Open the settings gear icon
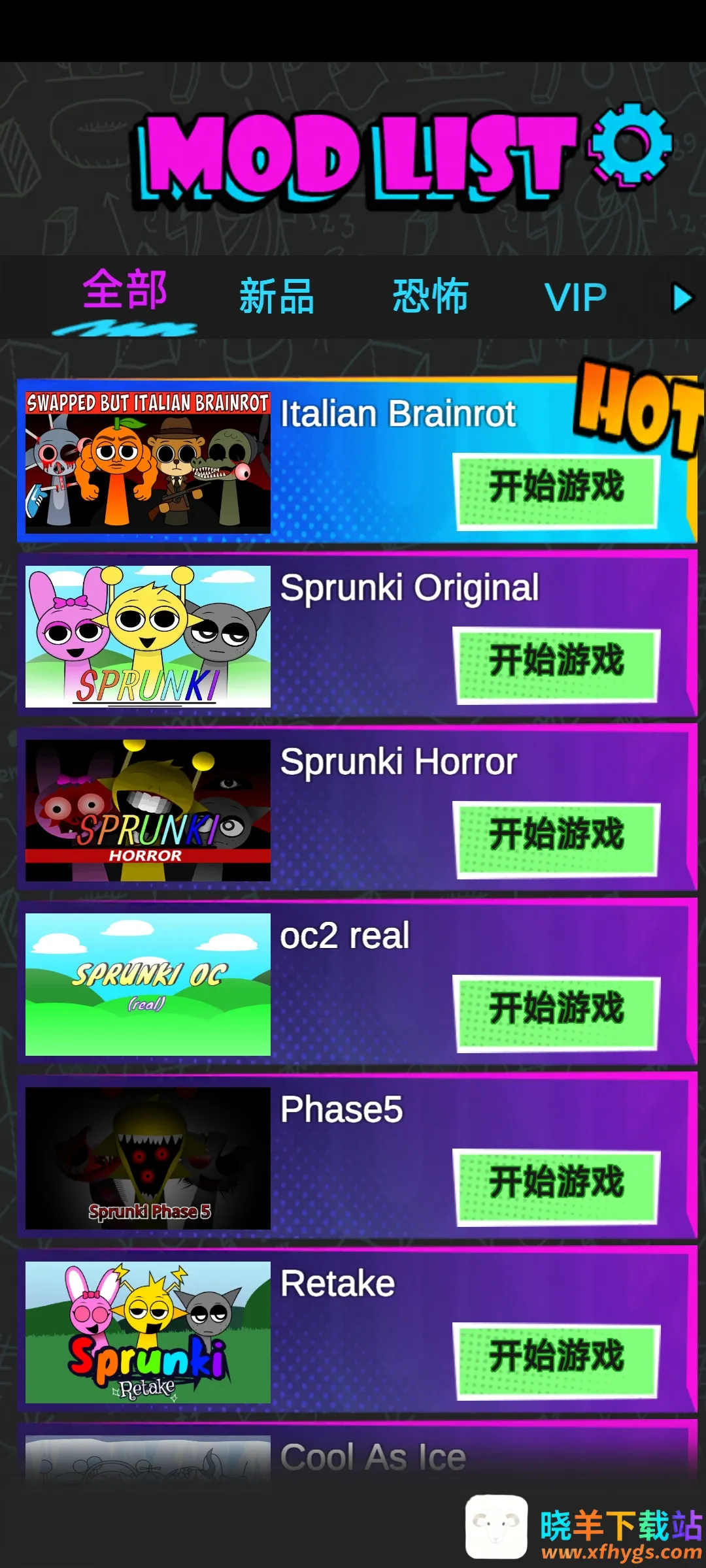The width and height of the screenshot is (706, 1568). tap(630, 144)
